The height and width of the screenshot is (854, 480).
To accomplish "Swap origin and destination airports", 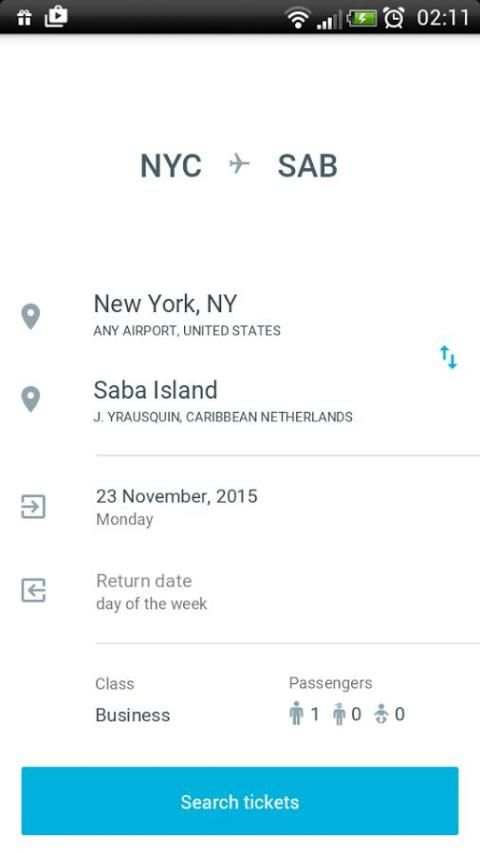I will click(448, 357).
